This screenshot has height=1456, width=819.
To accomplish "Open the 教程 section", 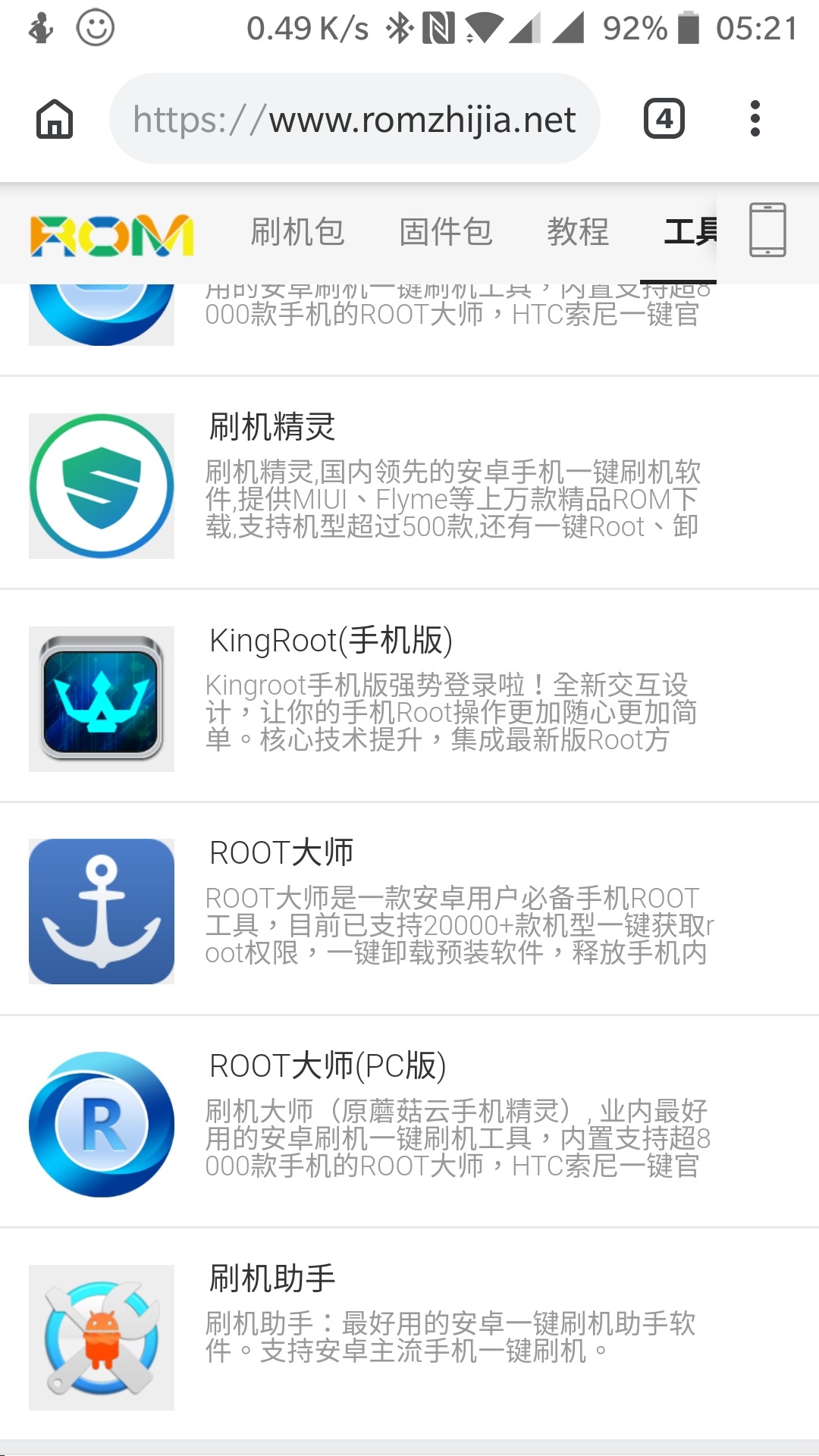I will pyautogui.click(x=579, y=234).
